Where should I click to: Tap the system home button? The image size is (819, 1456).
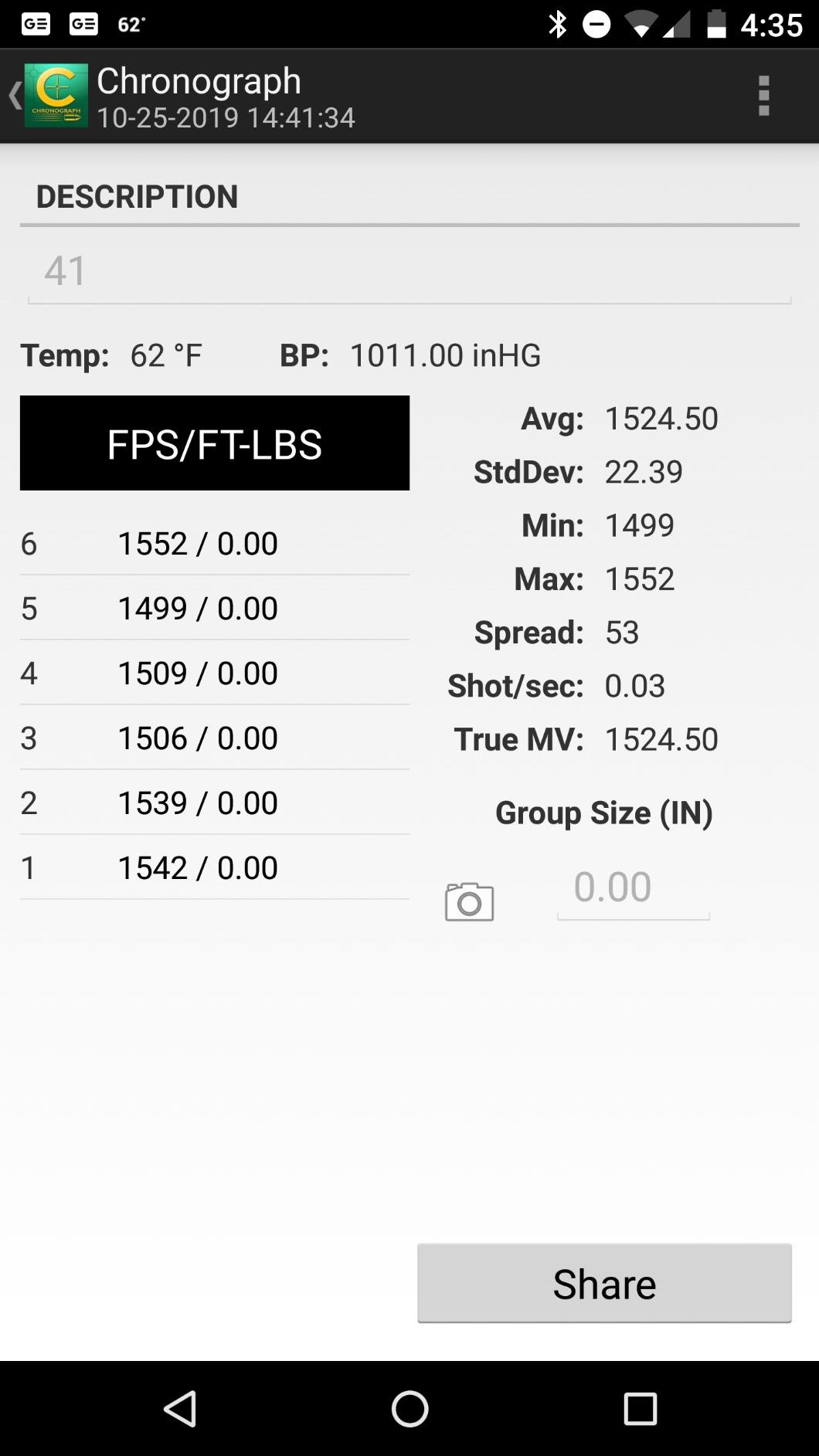pyautogui.click(x=409, y=1409)
